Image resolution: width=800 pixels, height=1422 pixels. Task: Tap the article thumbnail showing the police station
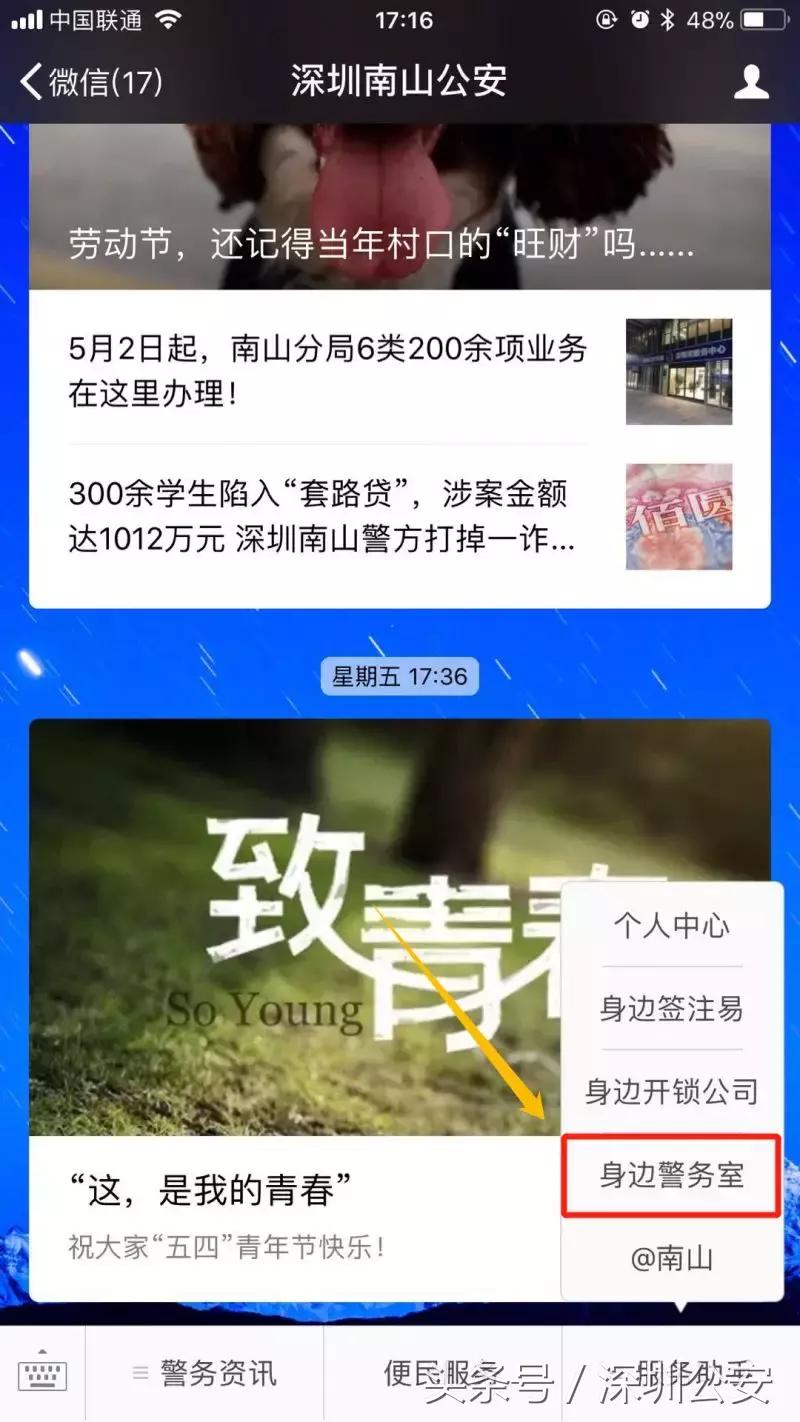[678, 371]
